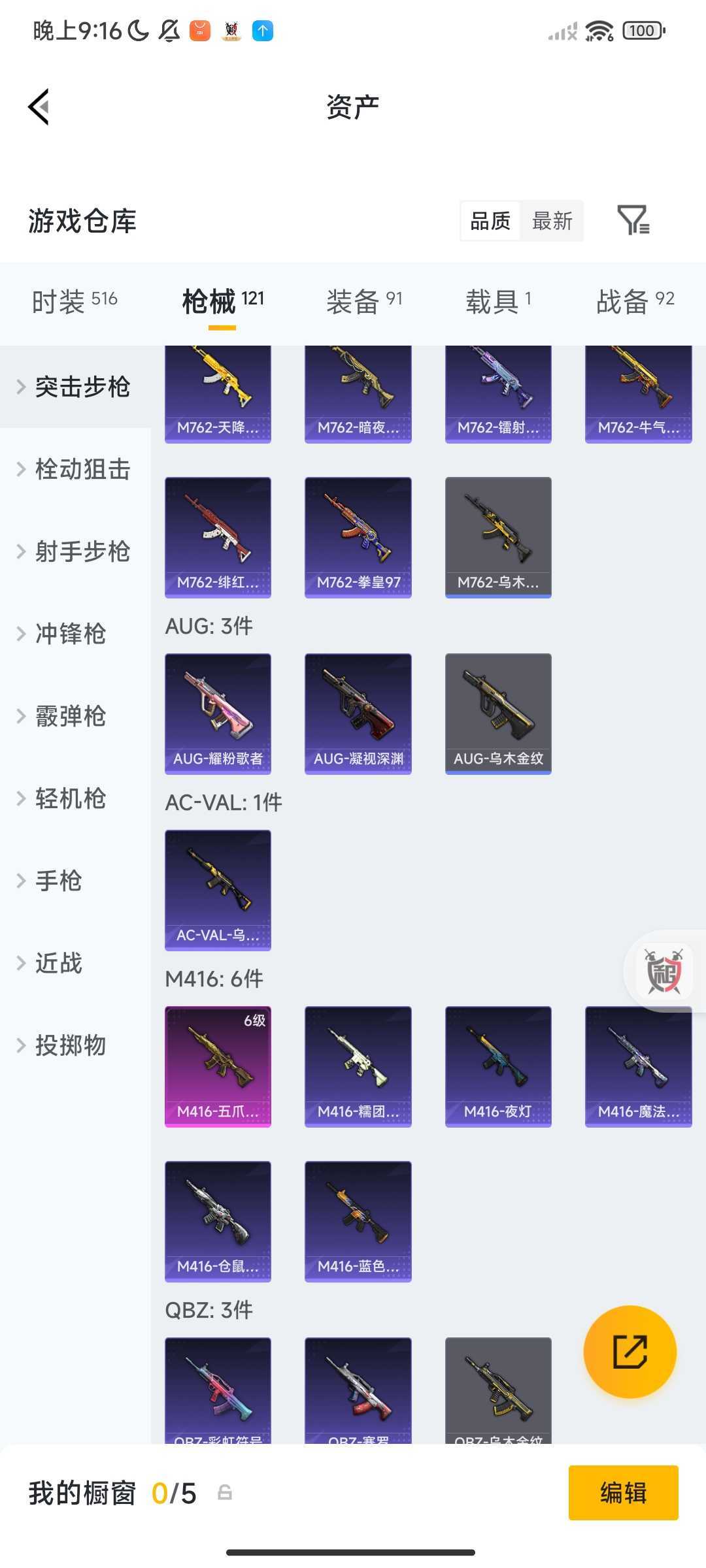This screenshot has width=706, height=1568.
Task: Tap the back arrow to leave 资产
Action: point(37,106)
